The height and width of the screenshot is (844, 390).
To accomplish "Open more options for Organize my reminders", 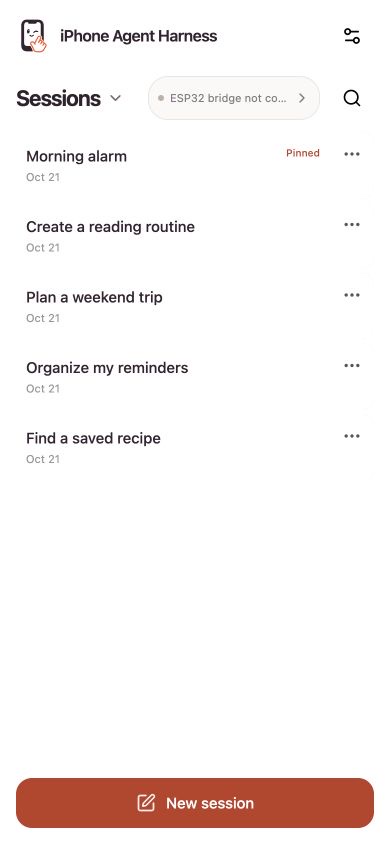I will coord(352,365).
